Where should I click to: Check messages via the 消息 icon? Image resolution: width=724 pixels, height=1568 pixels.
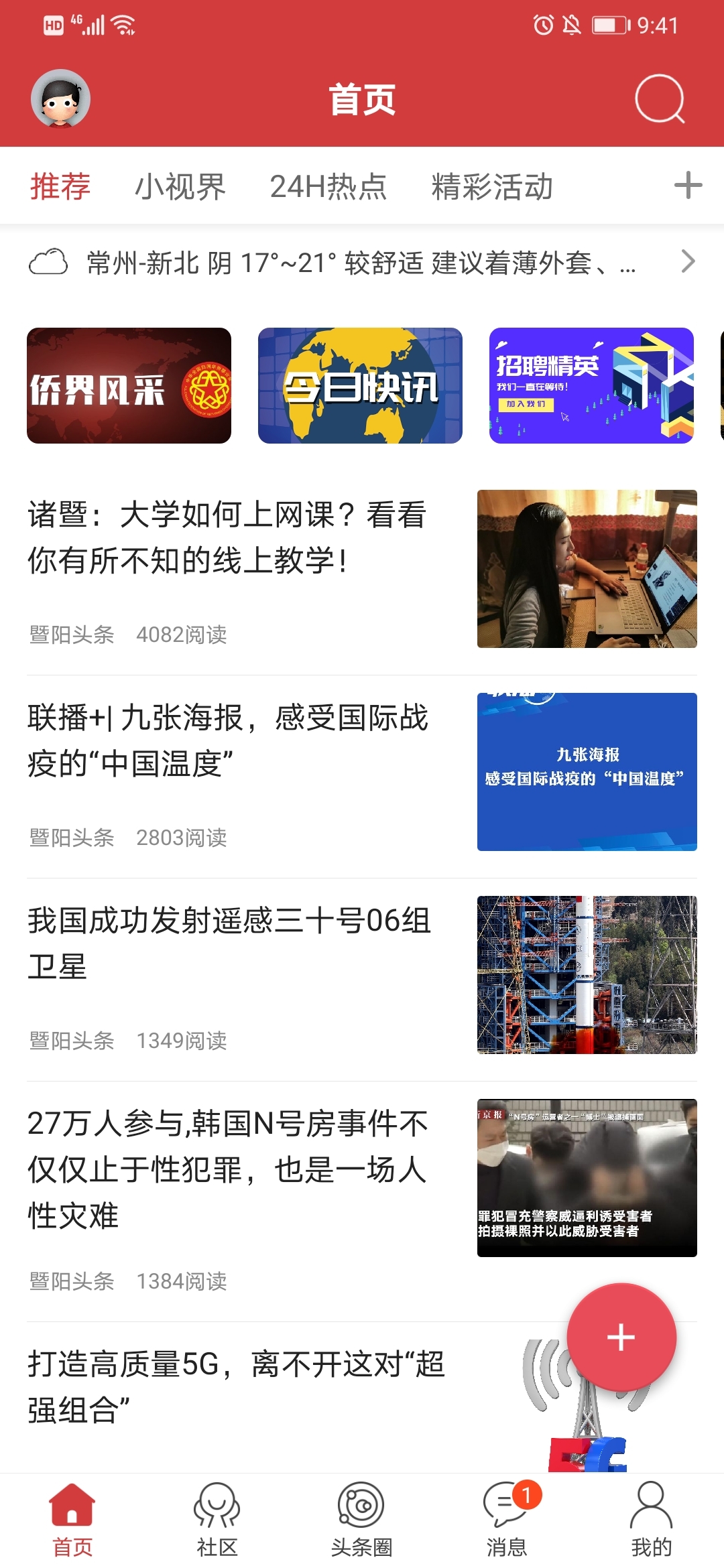point(507,1521)
